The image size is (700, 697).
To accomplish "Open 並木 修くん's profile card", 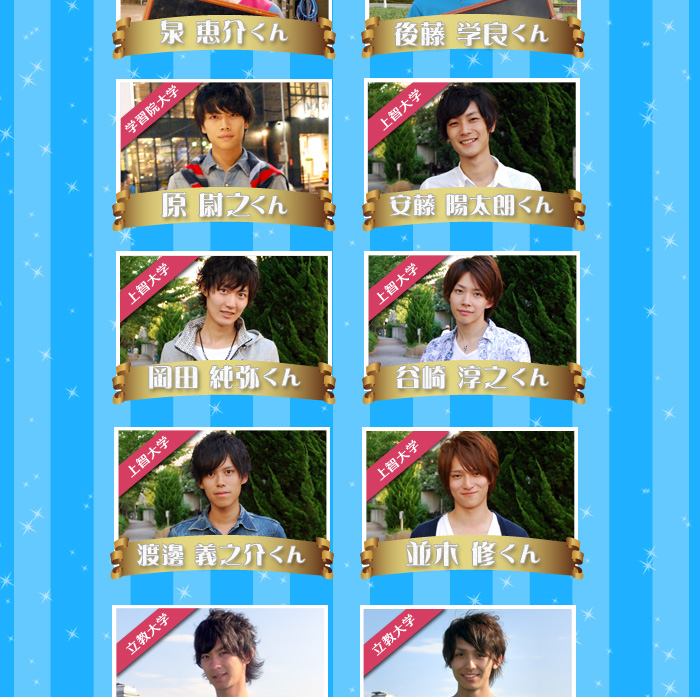I will coord(470,497).
